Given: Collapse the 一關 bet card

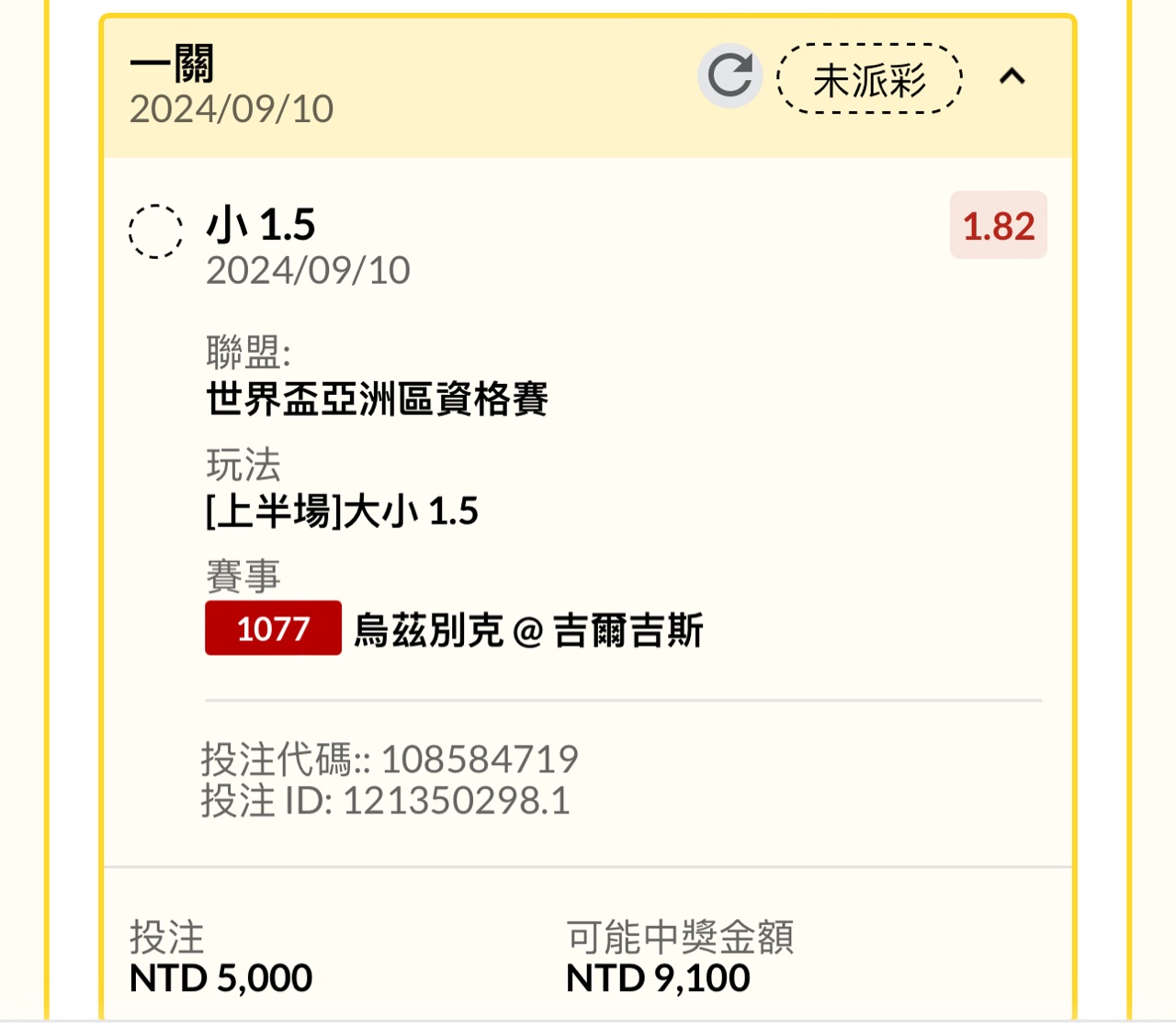Looking at the screenshot, I should (1012, 76).
